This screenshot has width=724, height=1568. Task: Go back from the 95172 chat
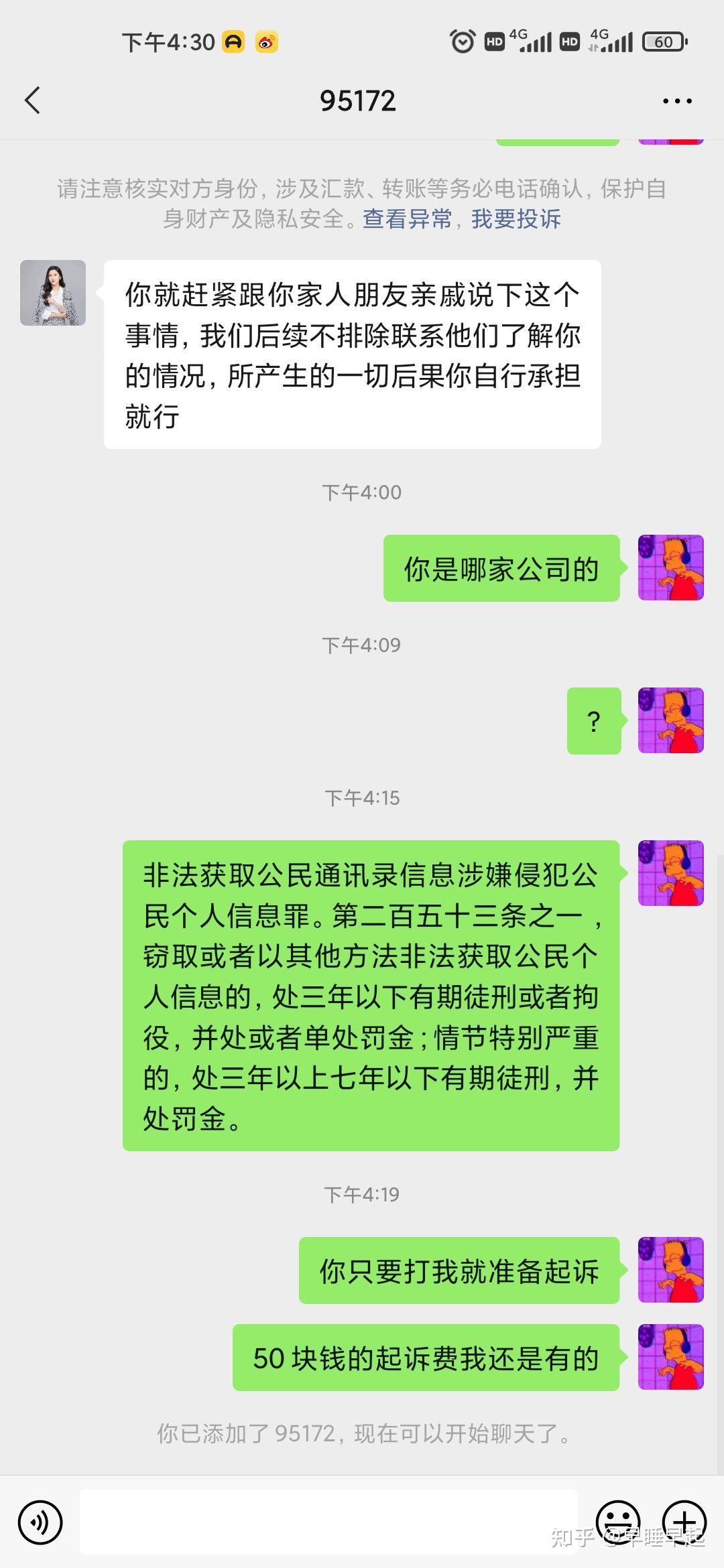pyautogui.click(x=32, y=101)
